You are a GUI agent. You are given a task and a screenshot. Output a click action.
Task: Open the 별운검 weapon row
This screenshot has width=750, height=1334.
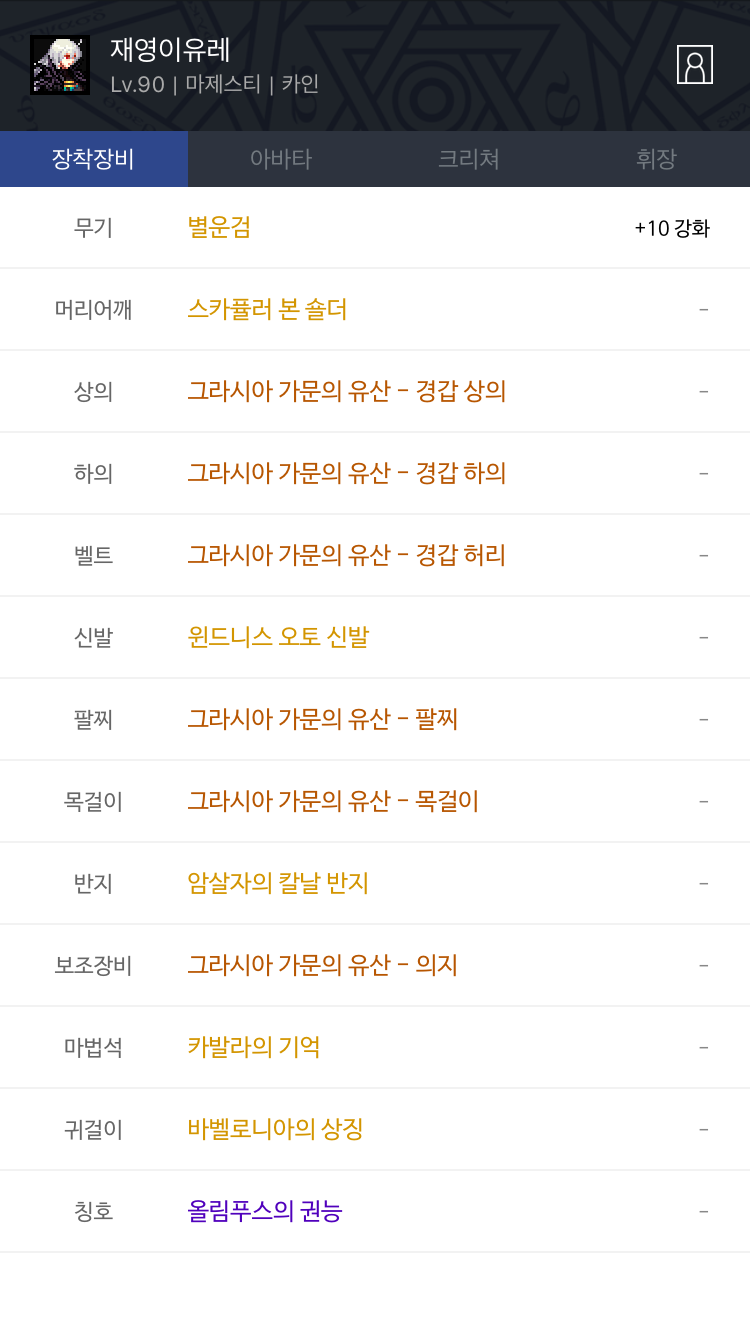375,228
